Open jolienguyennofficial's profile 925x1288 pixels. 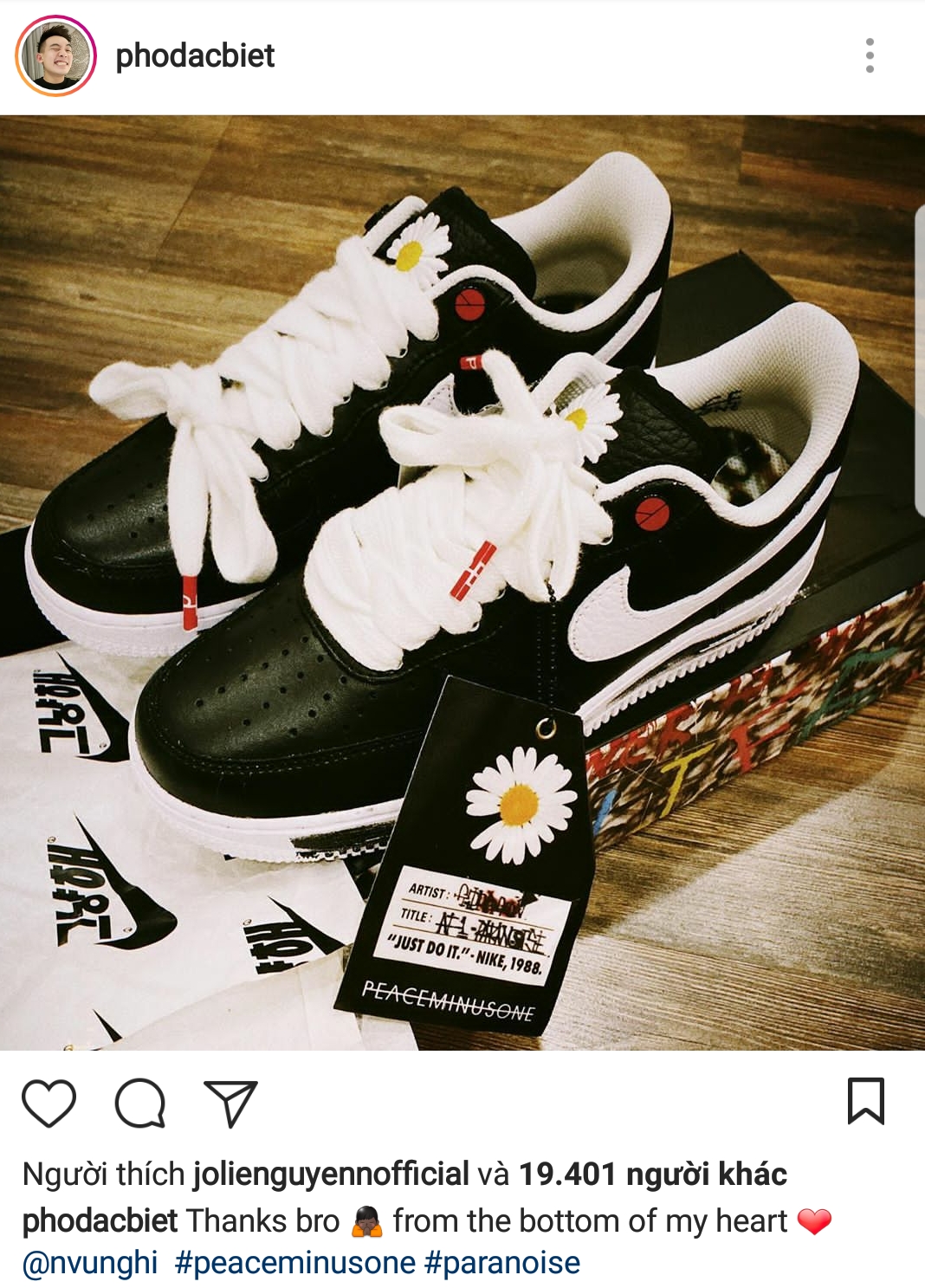(x=331, y=1175)
